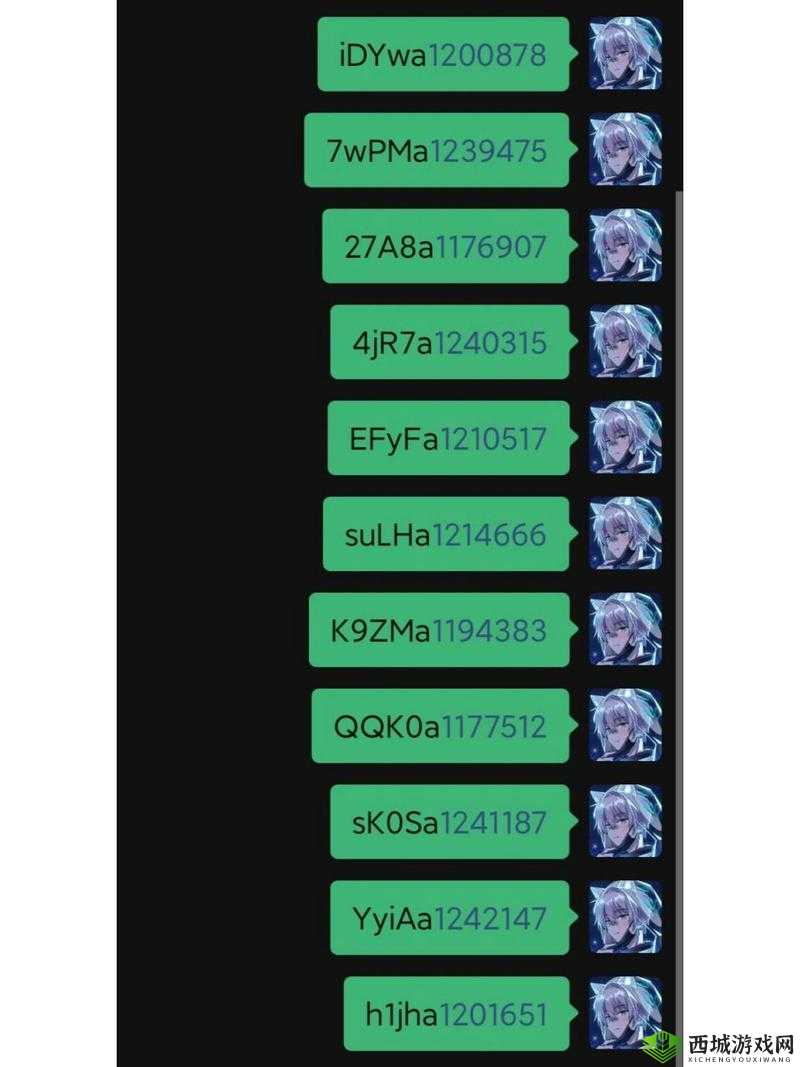Open number link 1201651 in h1jha message
The image size is (800, 1067).
coord(494,1015)
